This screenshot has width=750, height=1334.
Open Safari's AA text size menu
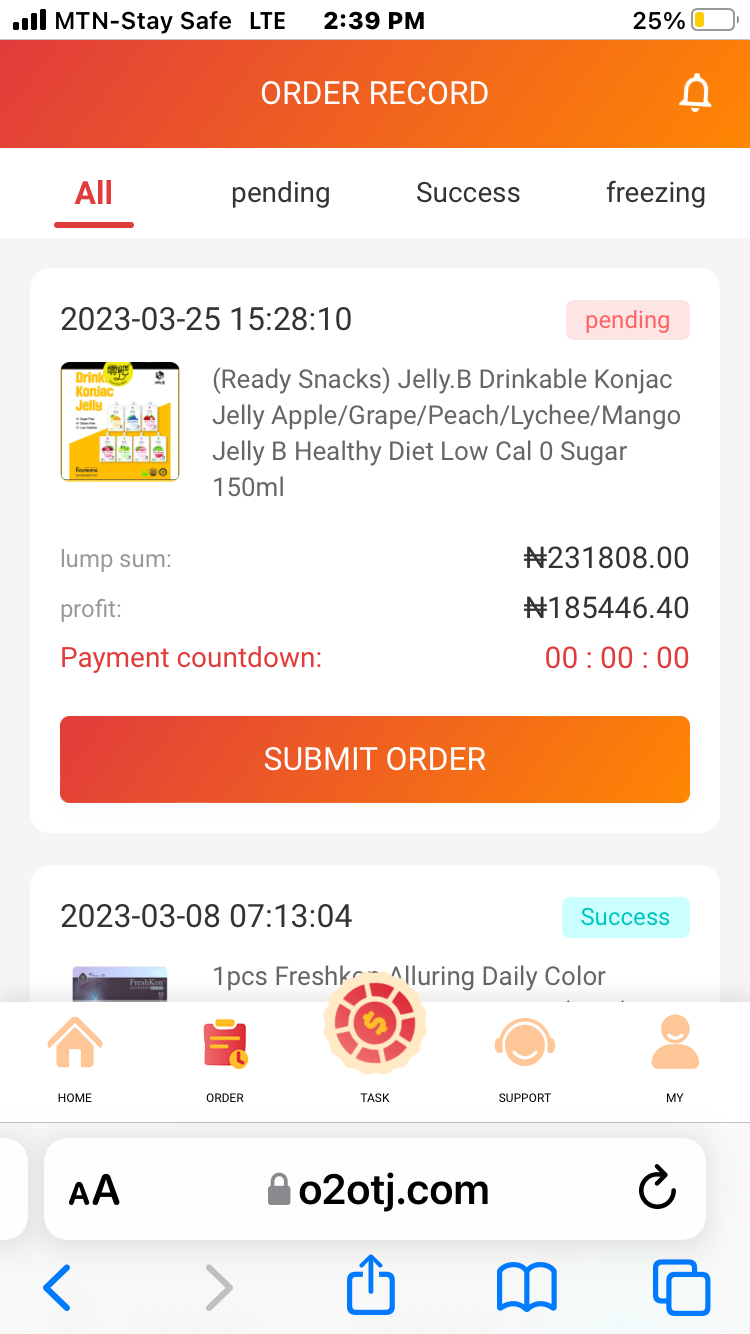(x=94, y=1190)
